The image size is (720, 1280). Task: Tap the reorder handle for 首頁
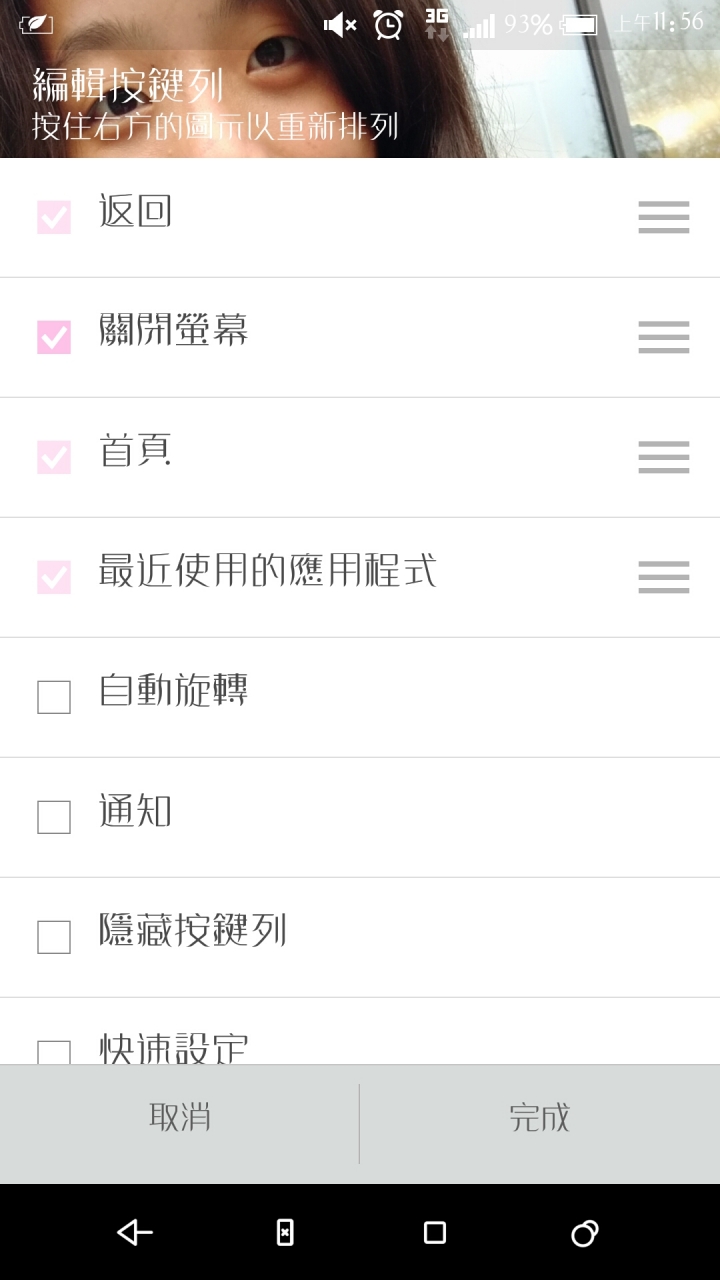tap(664, 457)
